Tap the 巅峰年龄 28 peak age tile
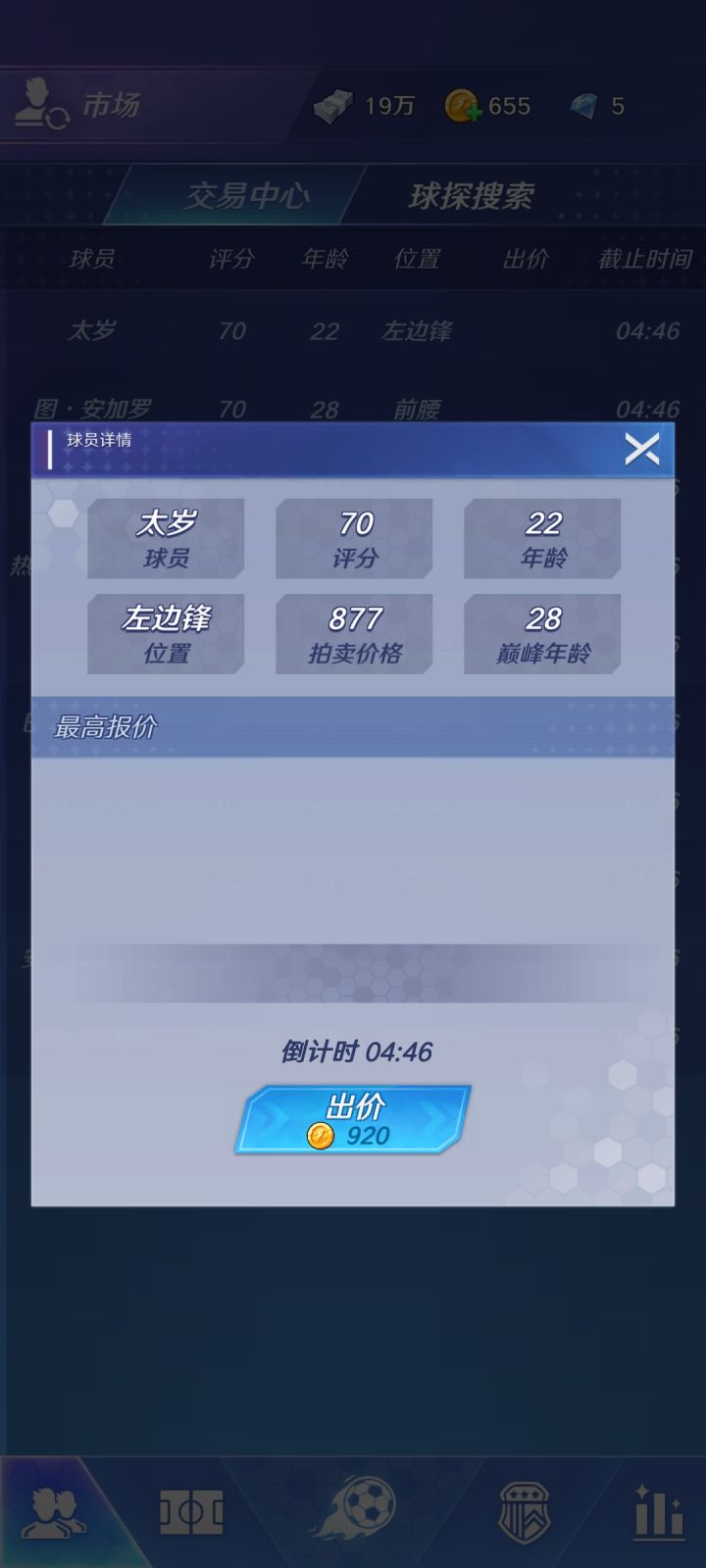The height and width of the screenshot is (1568, 706). pyautogui.click(x=542, y=632)
